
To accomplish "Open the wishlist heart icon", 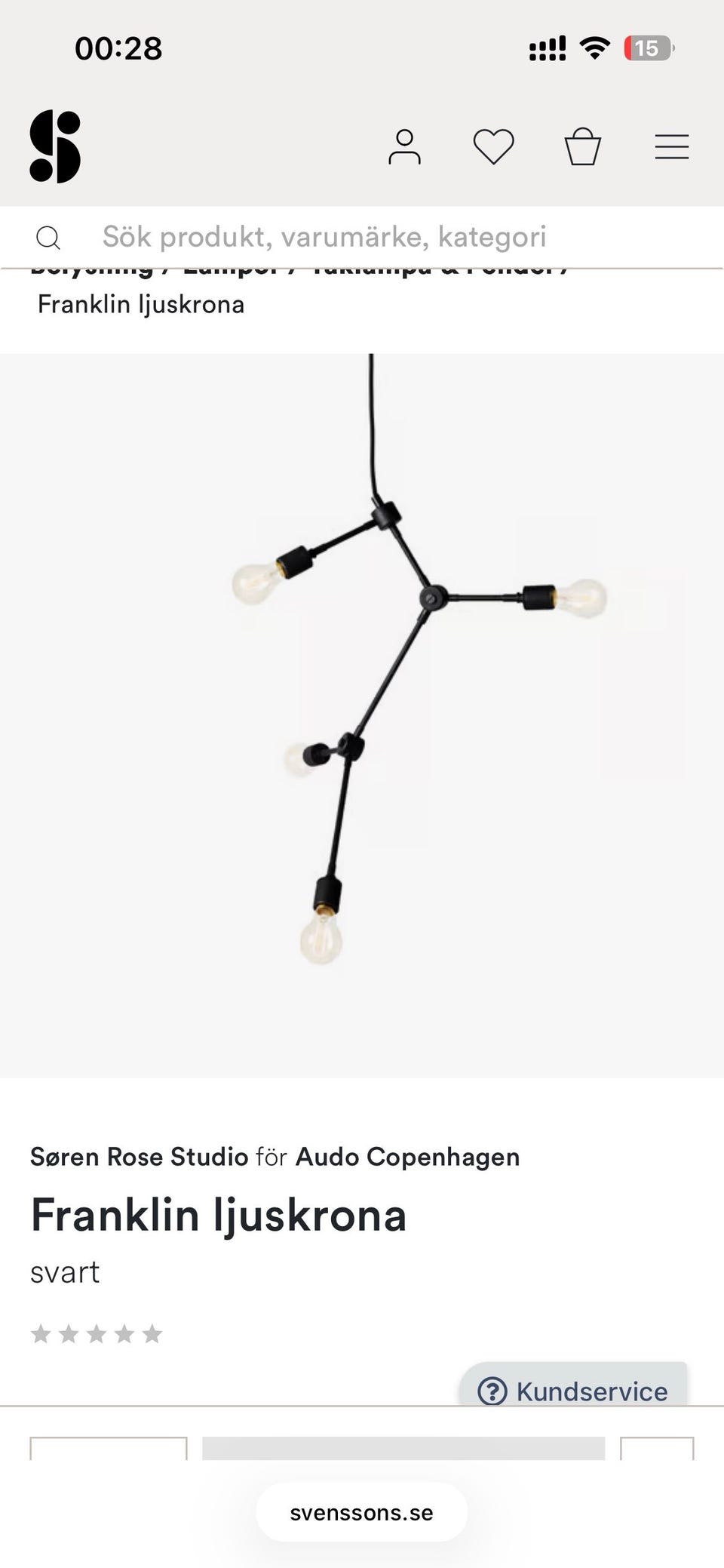I will click(493, 146).
